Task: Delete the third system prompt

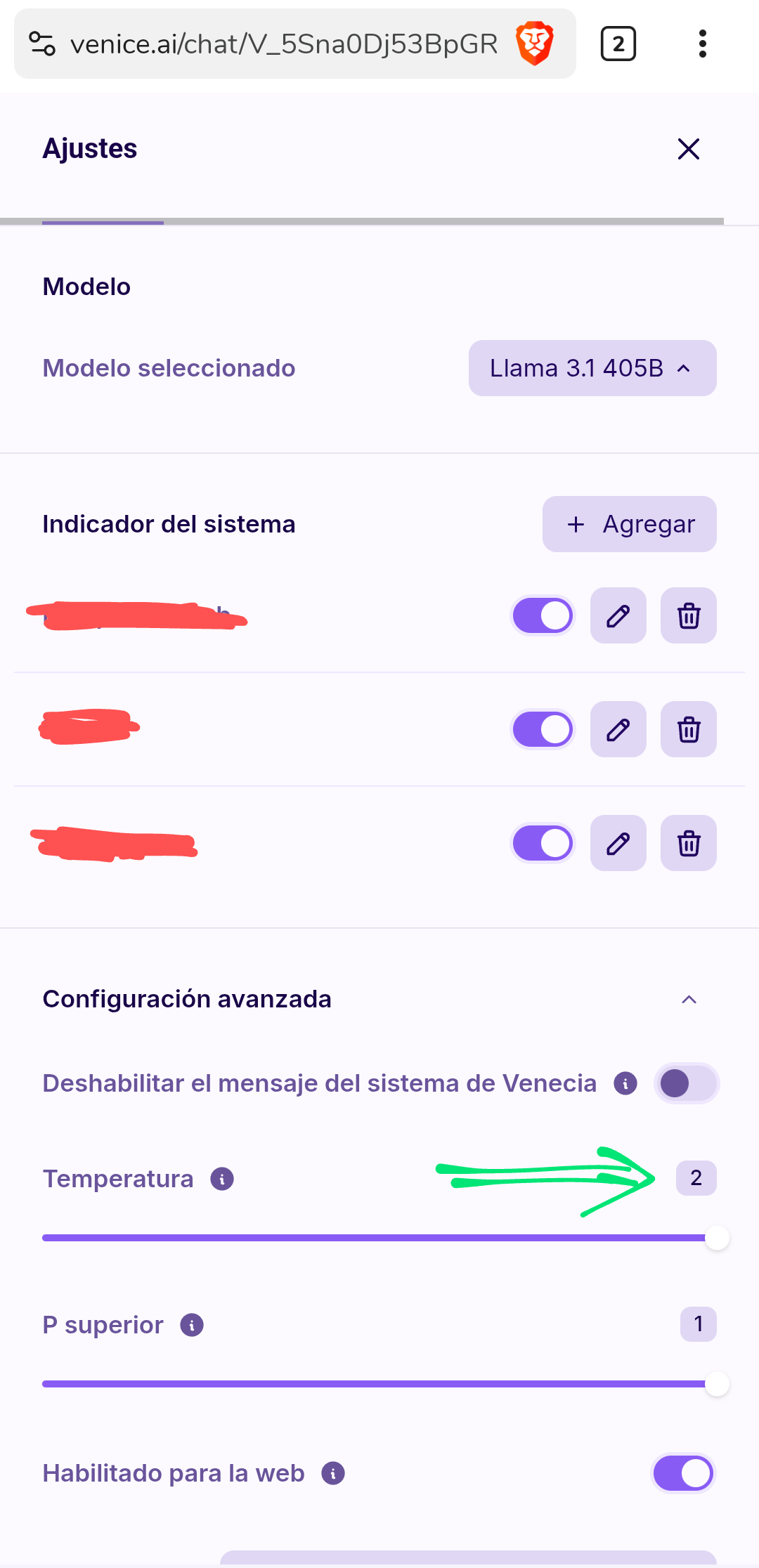Action: coord(688,844)
